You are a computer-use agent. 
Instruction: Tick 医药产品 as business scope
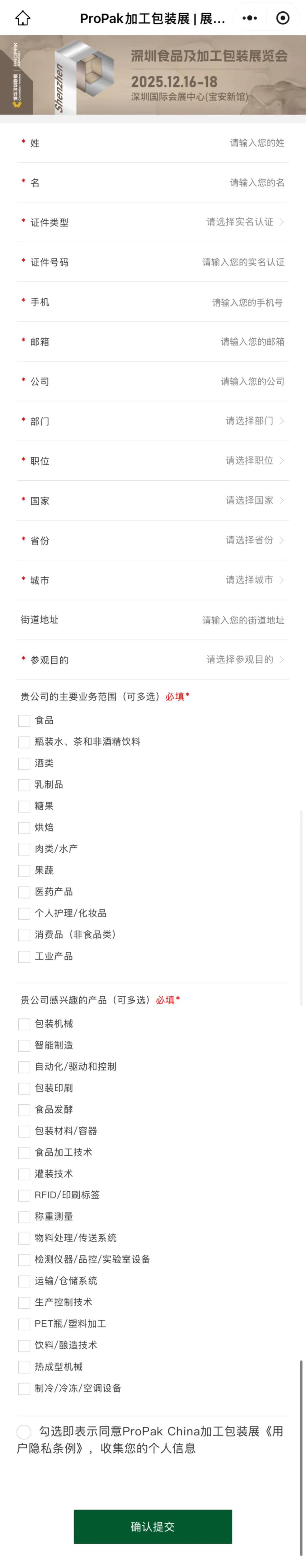24,892
